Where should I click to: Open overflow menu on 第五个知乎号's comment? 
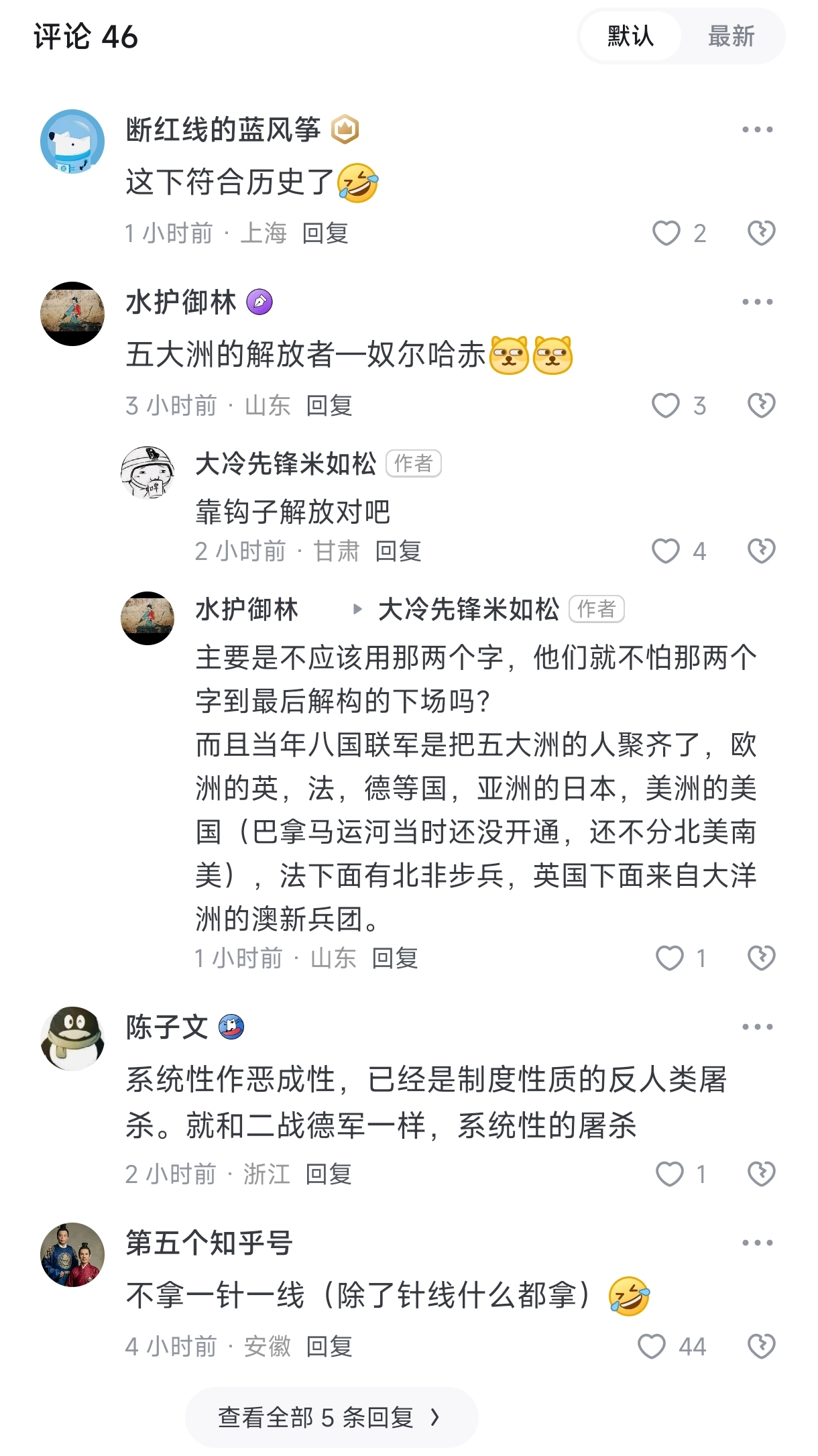[758, 1243]
